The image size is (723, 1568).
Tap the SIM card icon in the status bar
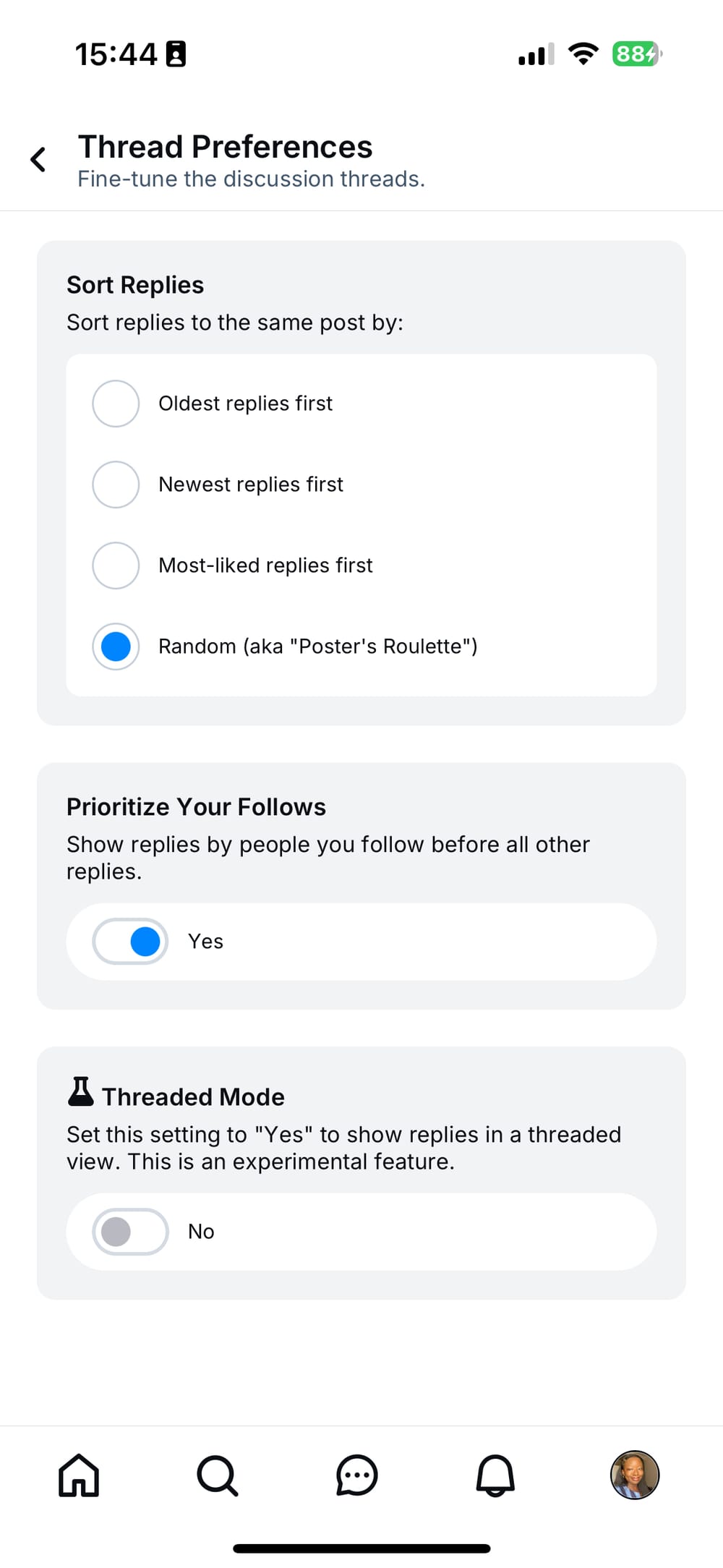176,53
